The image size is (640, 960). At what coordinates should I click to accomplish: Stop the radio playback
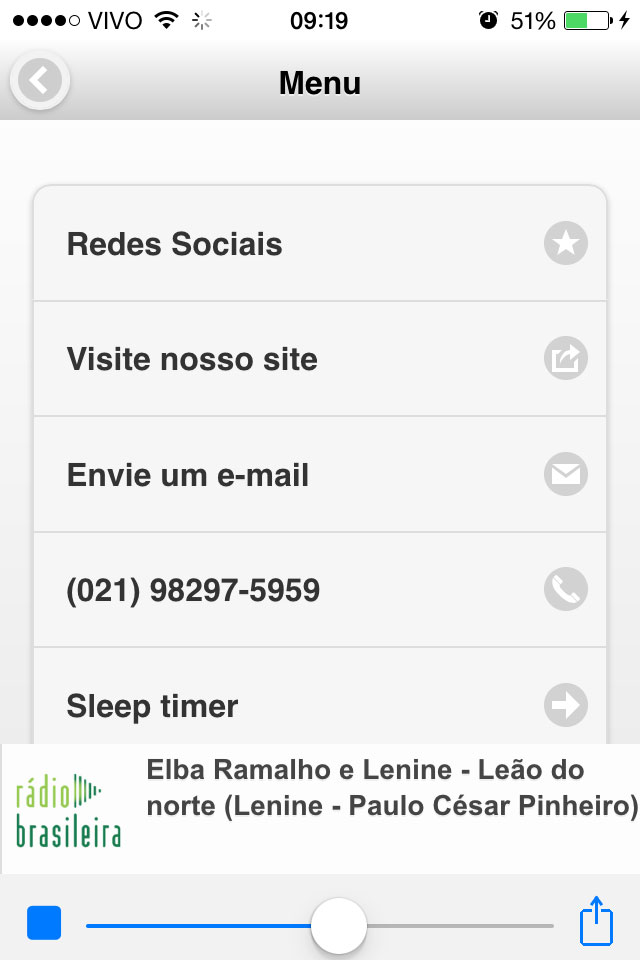pyautogui.click(x=44, y=922)
